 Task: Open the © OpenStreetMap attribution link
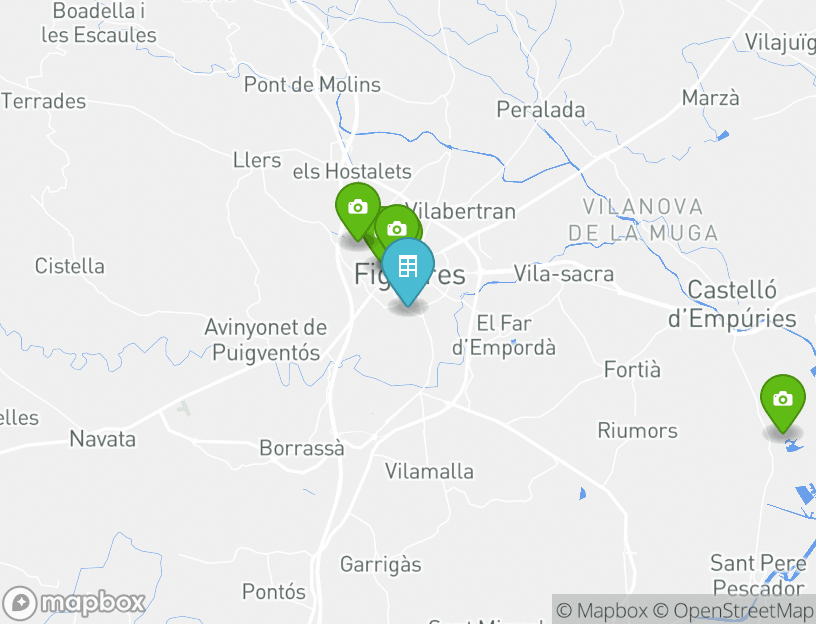click(733, 610)
